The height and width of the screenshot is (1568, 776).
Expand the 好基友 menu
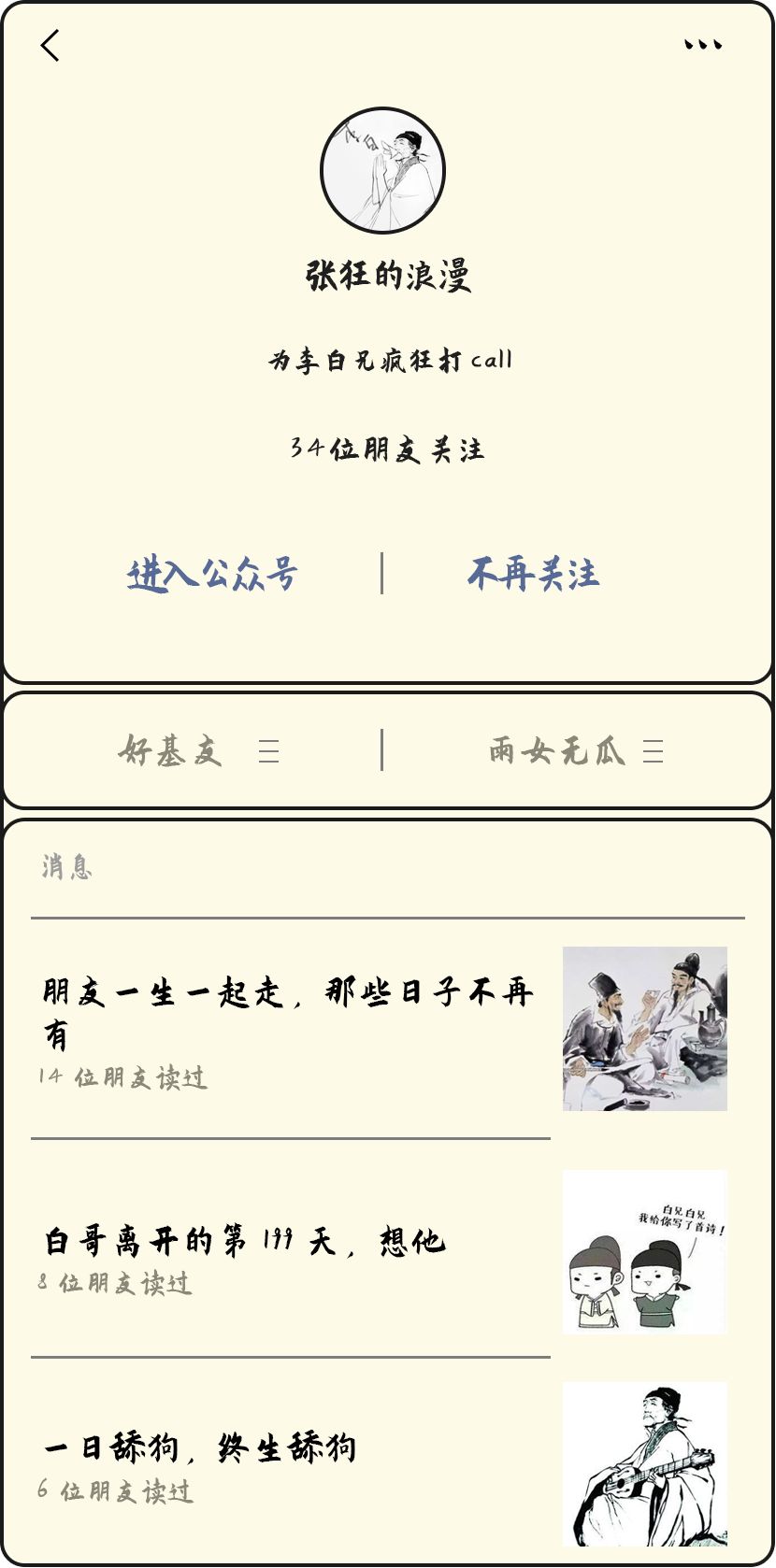click(197, 750)
